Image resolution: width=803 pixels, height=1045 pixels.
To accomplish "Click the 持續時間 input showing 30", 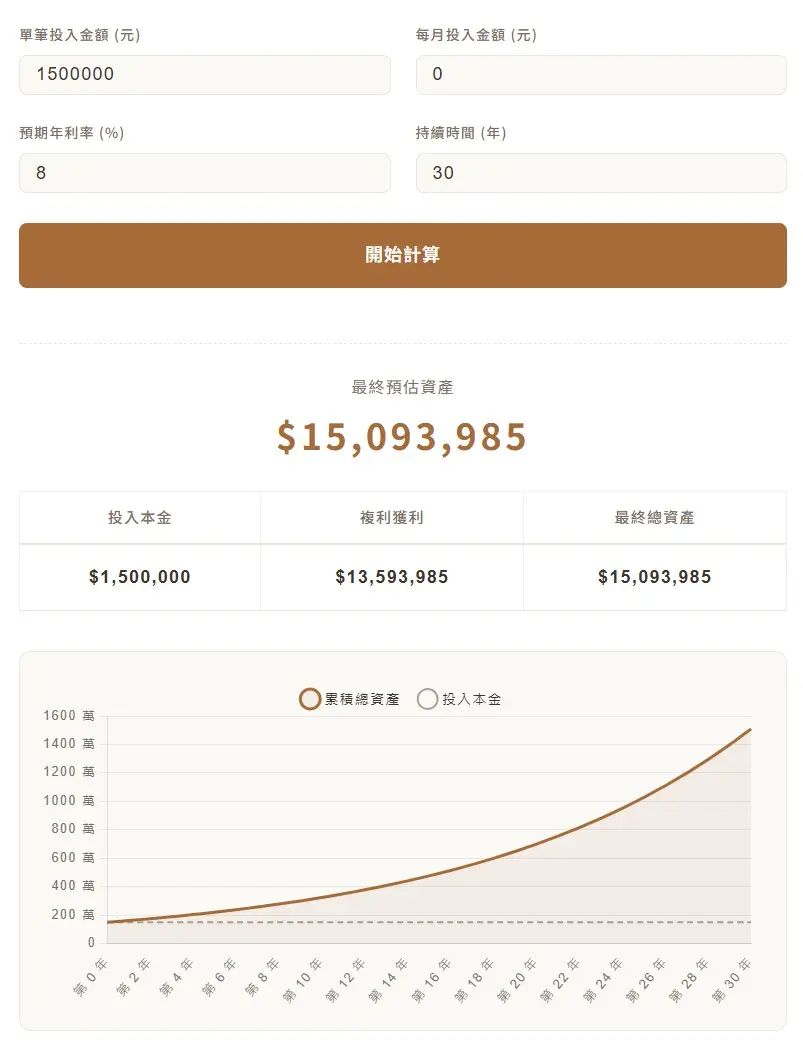I will 600,172.
